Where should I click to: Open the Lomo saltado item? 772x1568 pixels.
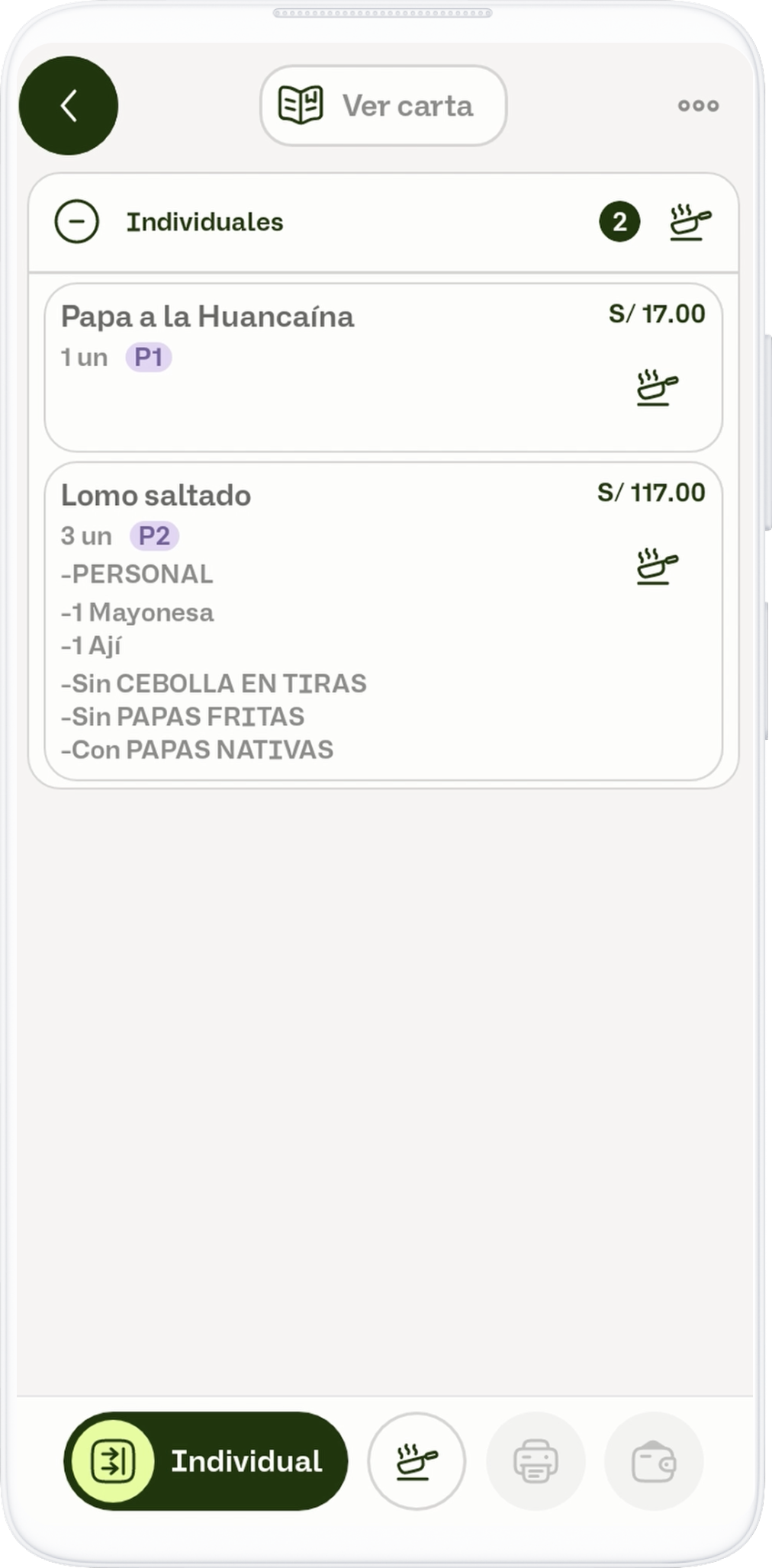(x=305, y=622)
